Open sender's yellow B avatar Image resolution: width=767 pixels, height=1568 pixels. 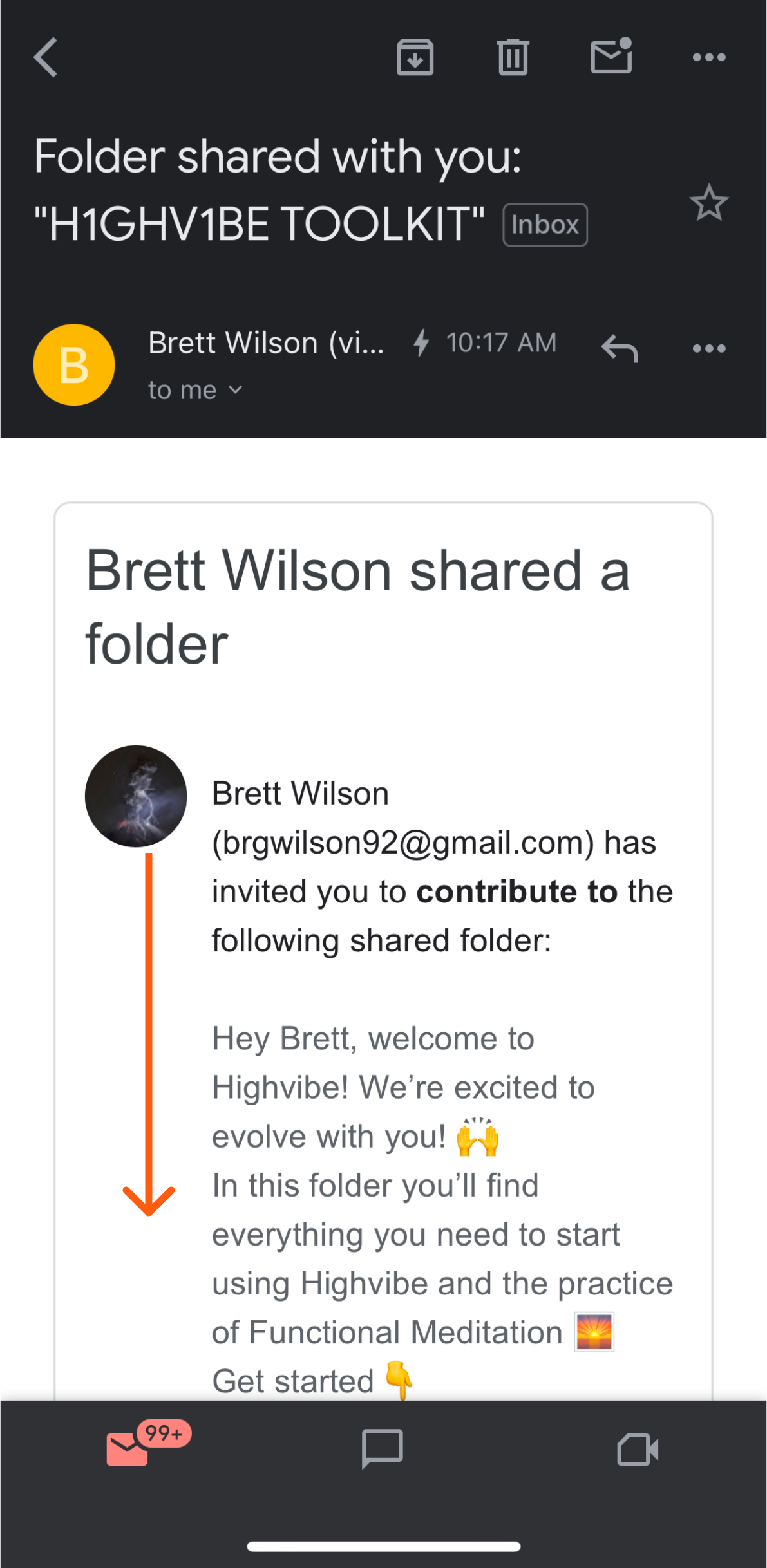point(74,364)
